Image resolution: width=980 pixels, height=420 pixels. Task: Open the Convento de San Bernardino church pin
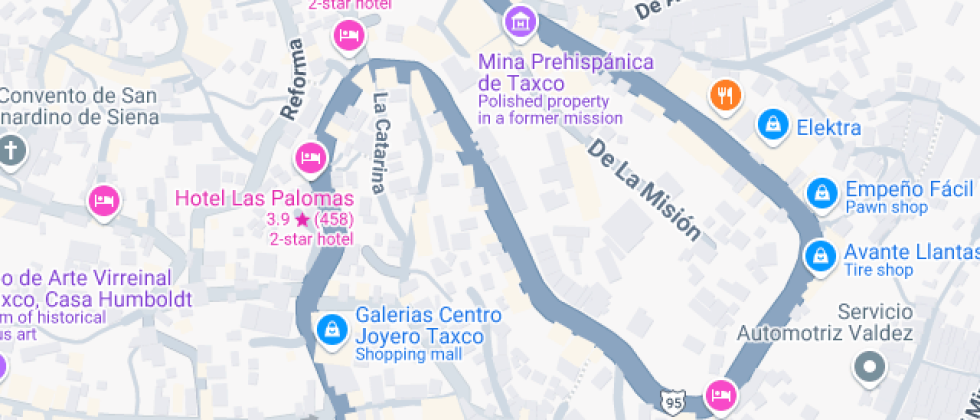12,152
